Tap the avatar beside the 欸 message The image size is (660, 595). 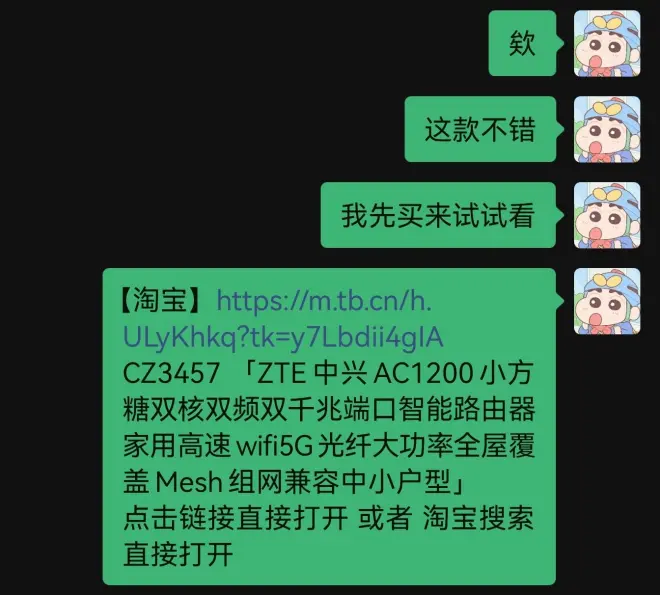[606, 43]
